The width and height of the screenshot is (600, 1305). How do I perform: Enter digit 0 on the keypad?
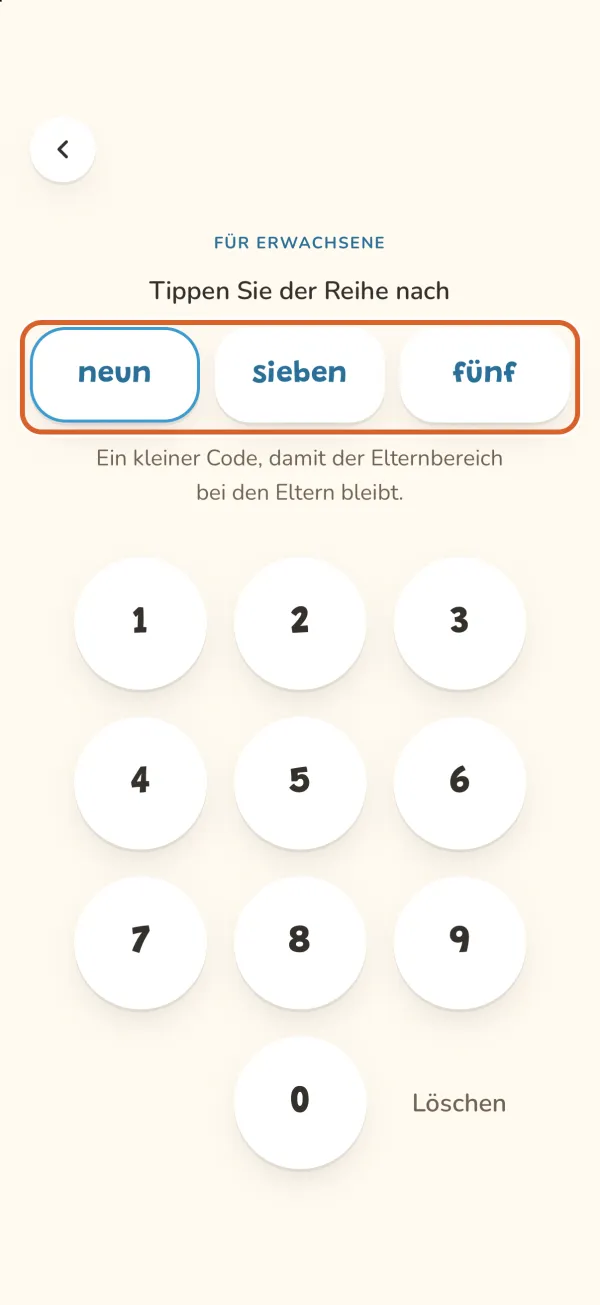(x=300, y=1103)
